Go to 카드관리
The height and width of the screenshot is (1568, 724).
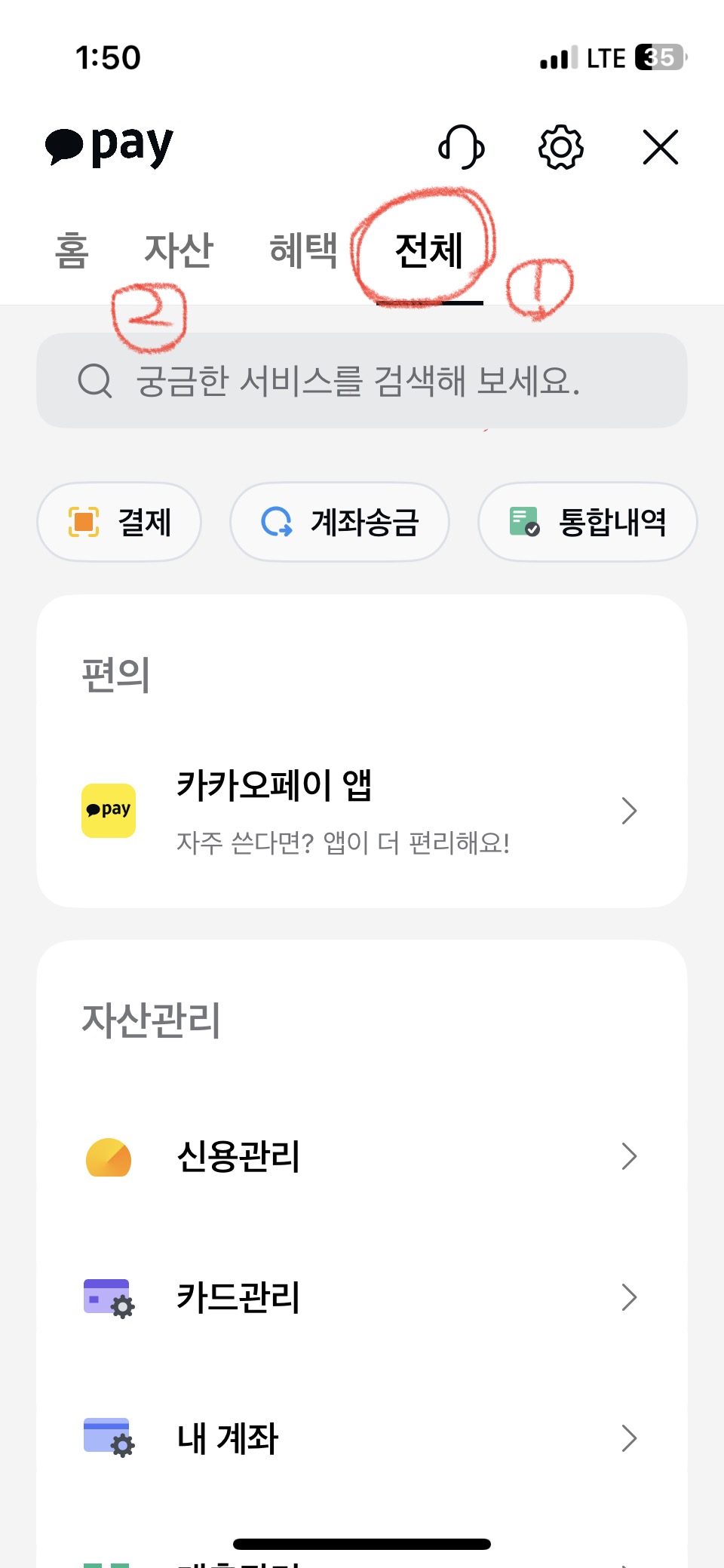click(362, 1297)
